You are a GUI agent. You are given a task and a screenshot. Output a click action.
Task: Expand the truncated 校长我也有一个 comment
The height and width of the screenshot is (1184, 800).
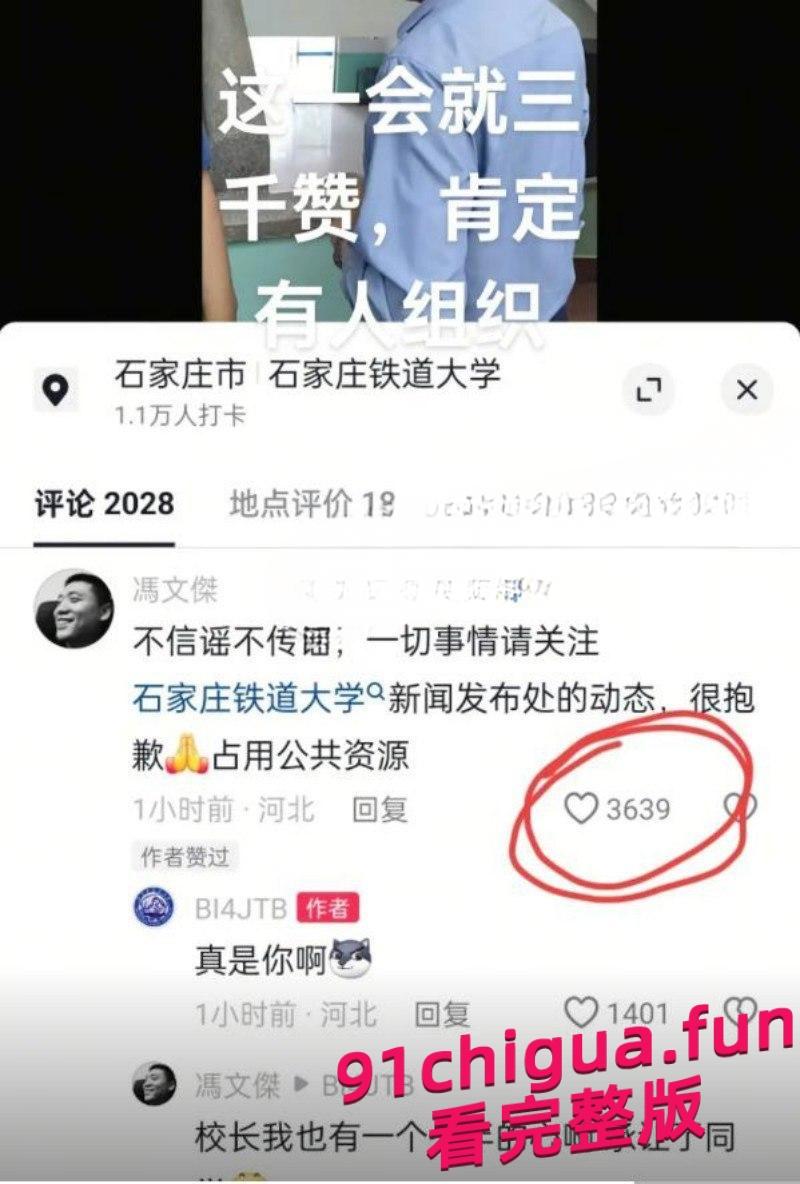tap(300, 1135)
